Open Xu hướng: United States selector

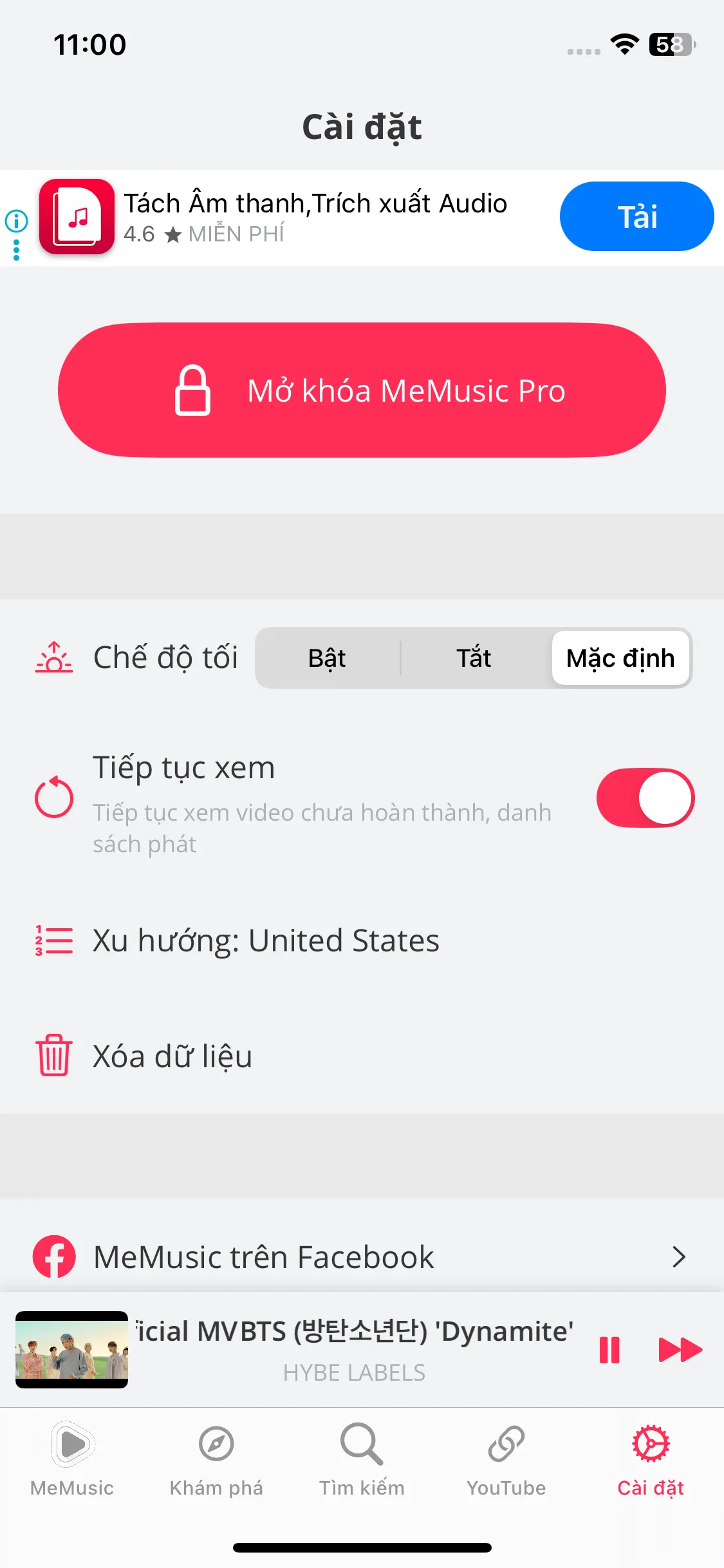coord(266,940)
